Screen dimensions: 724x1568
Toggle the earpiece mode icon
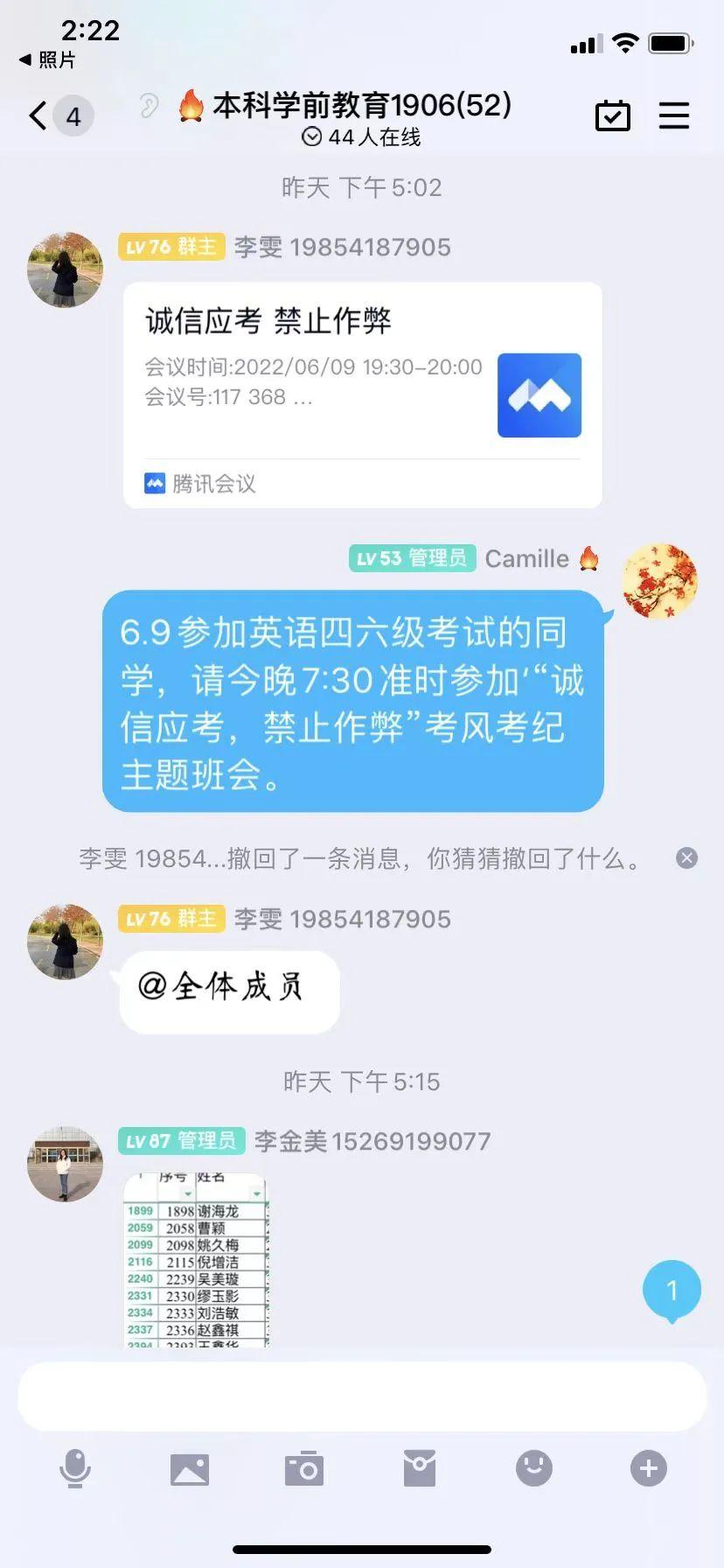point(150,107)
